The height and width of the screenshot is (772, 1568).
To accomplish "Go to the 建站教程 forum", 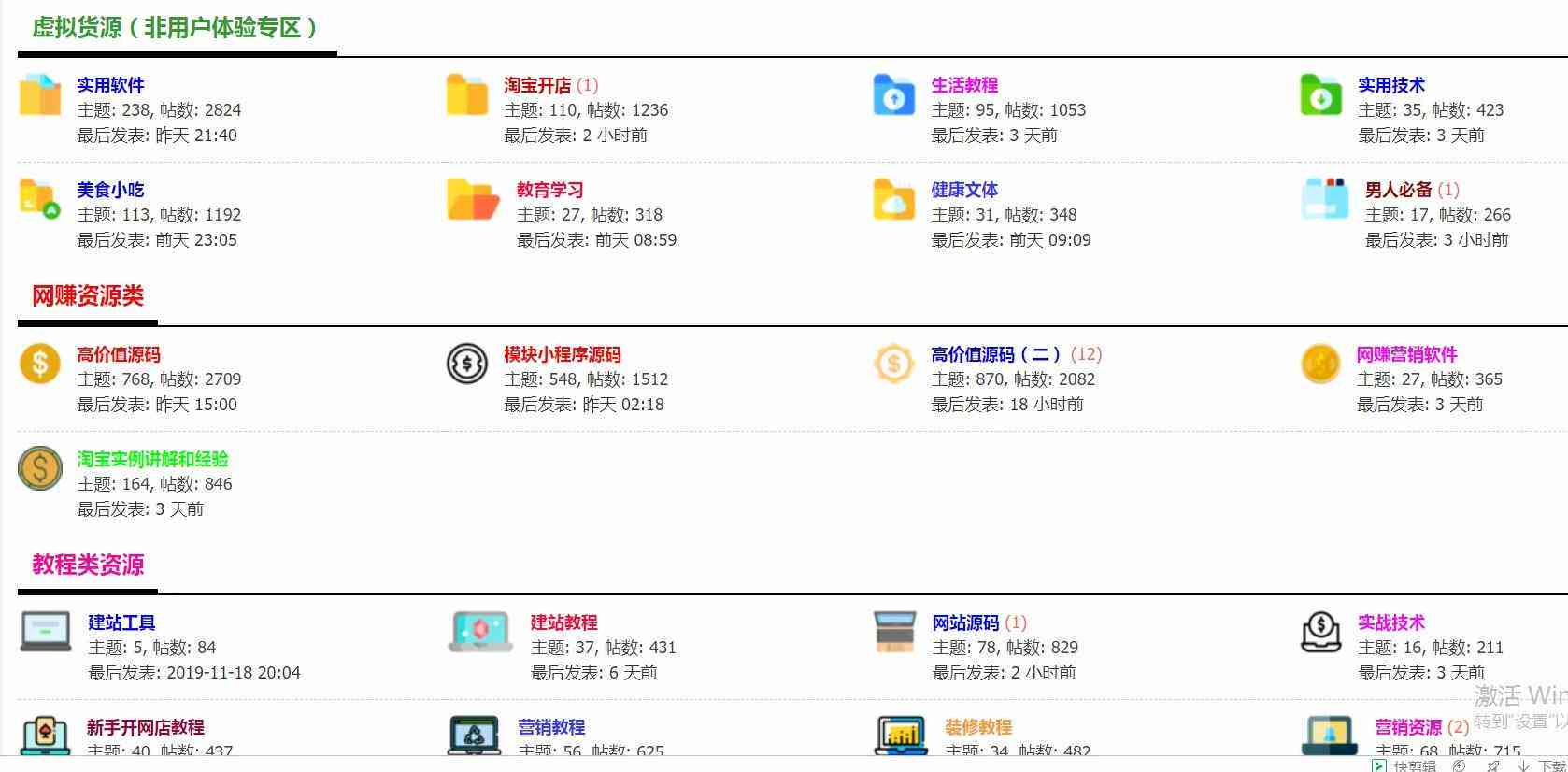I will coord(563,622).
